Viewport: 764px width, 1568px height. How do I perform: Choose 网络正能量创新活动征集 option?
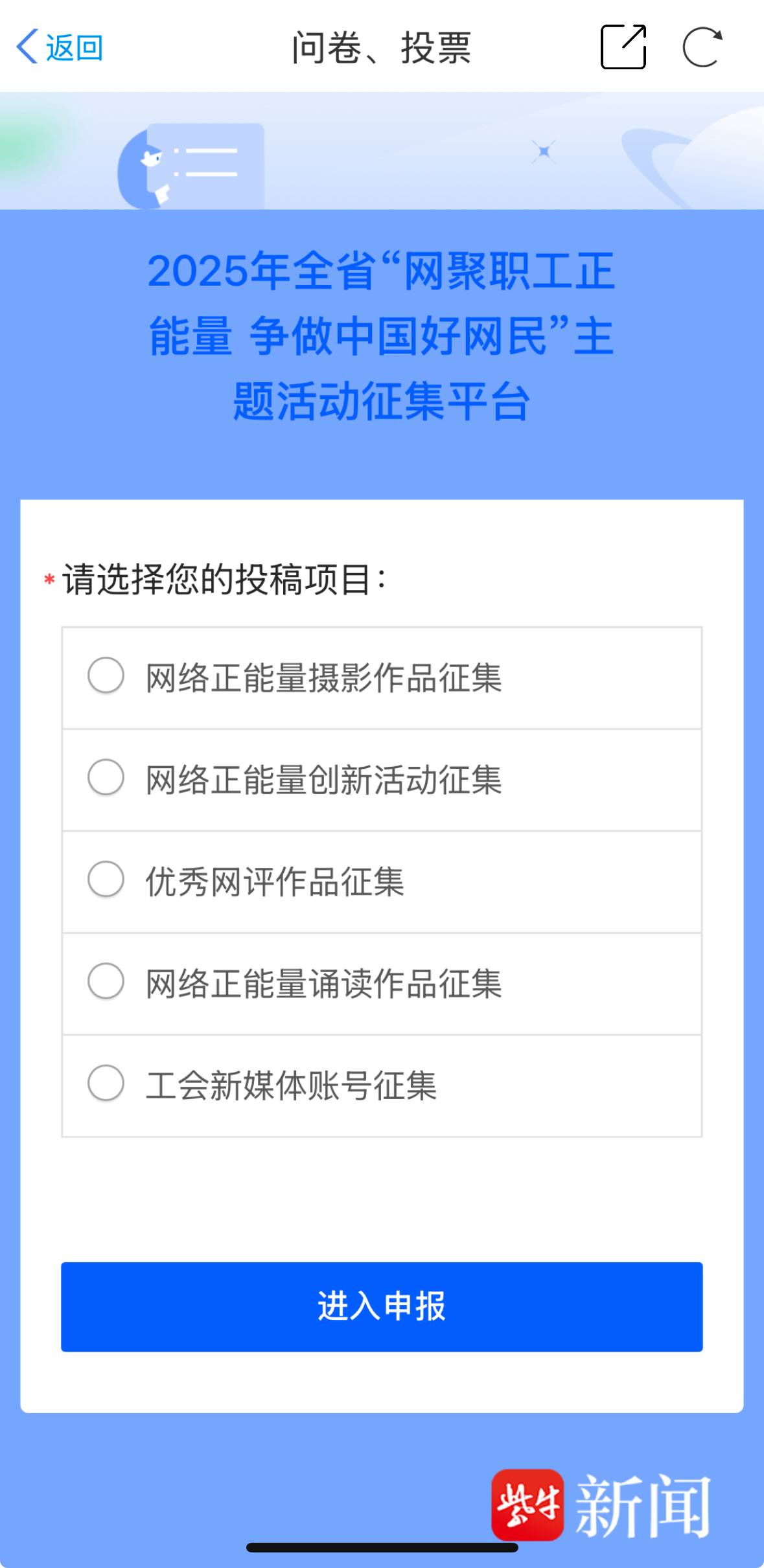pos(382,780)
